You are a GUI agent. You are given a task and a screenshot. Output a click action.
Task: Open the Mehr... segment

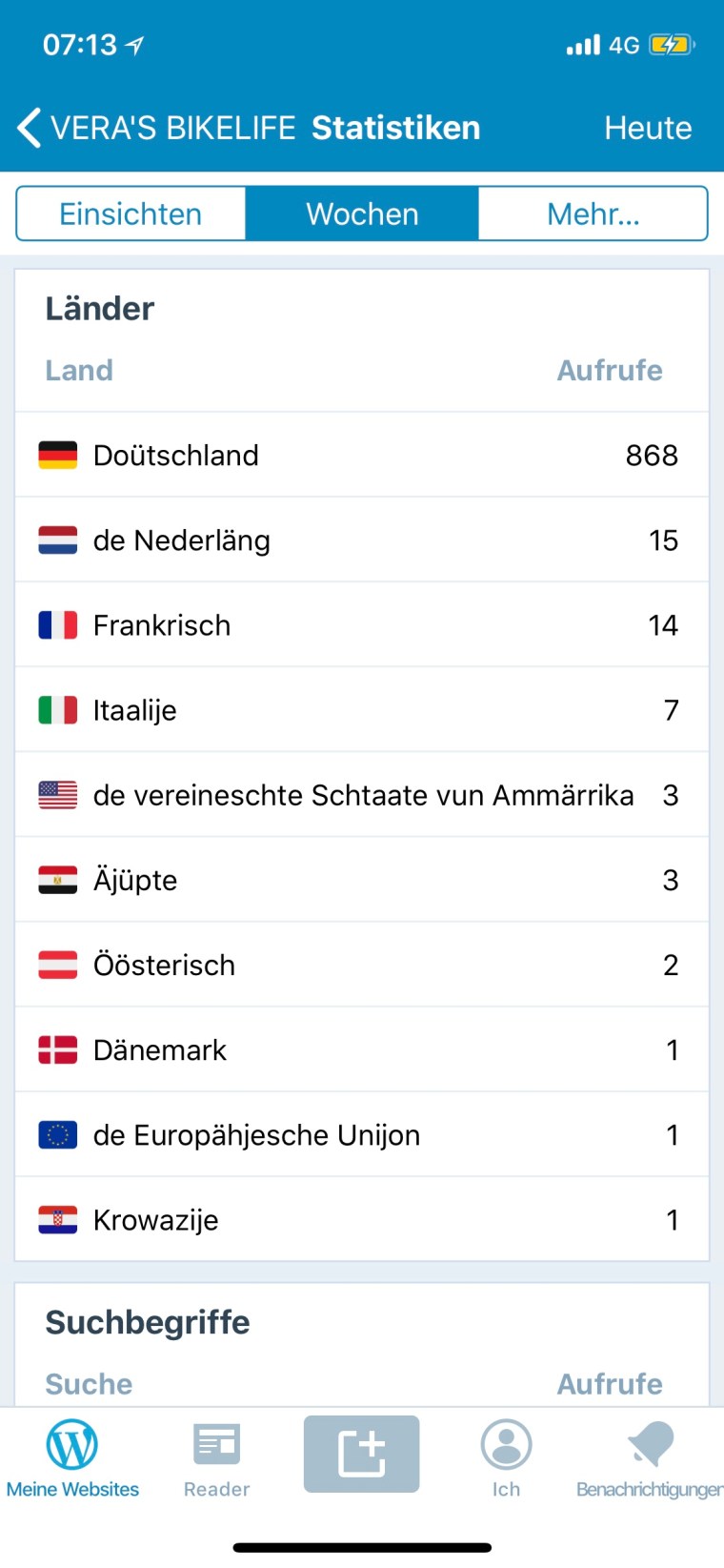click(x=593, y=214)
